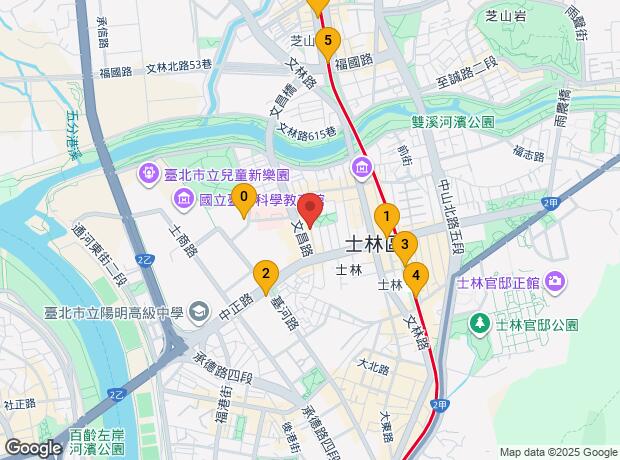Select the orange marker numbered 3
The image size is (620, 460).
click(403, 245)
